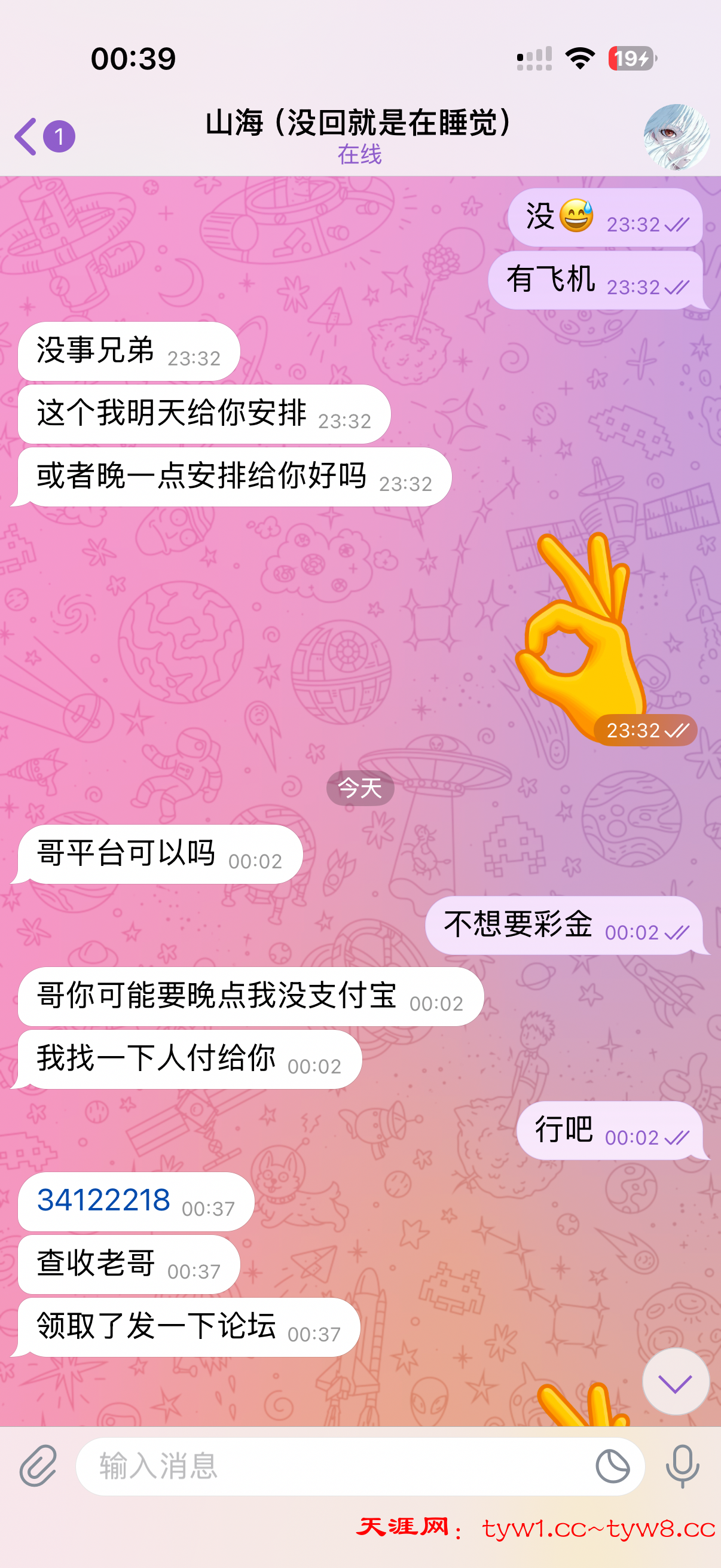721x1568 pixels.
Task: Open 山海's profile avatar
Action: click(676, 136)
